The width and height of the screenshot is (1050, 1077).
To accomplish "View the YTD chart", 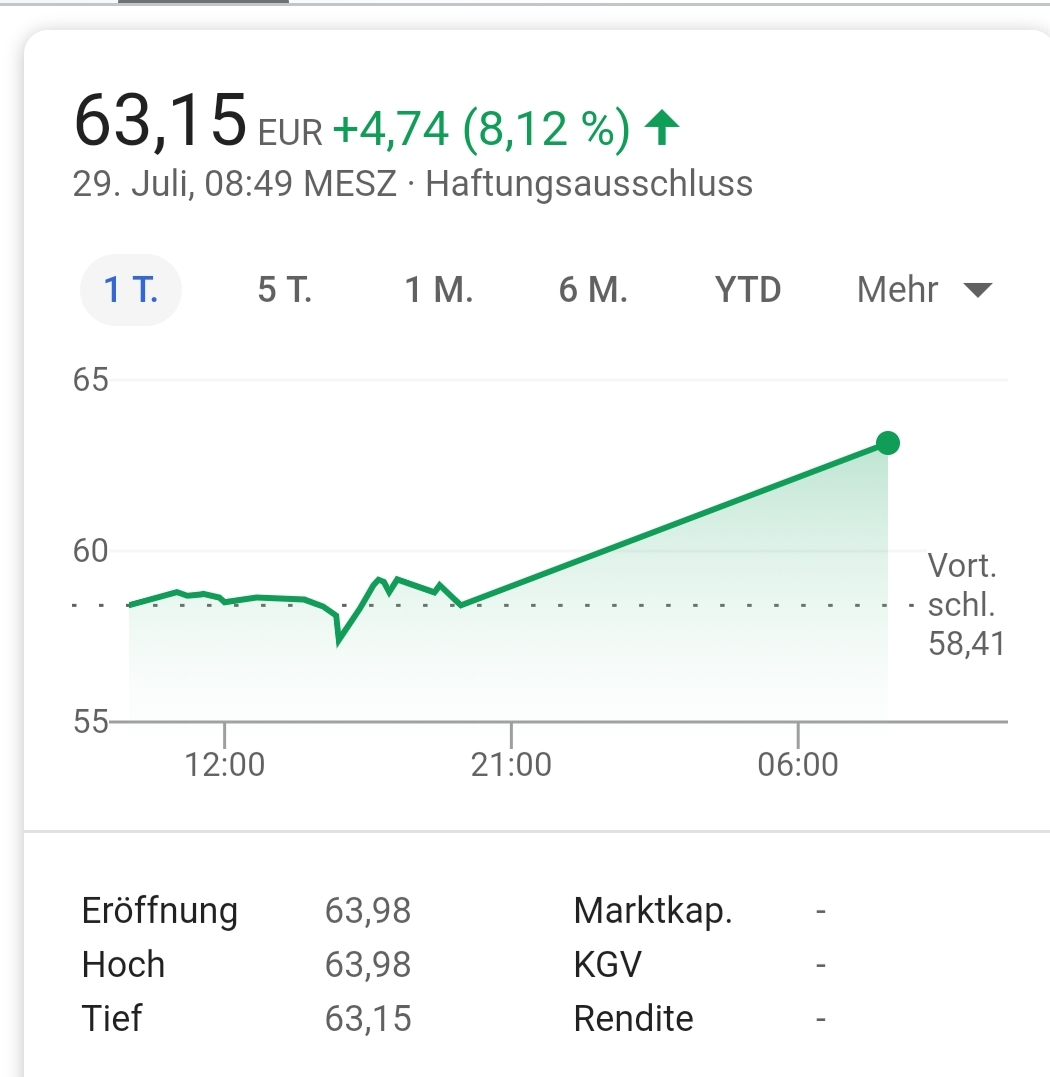I will click(748, 290).
